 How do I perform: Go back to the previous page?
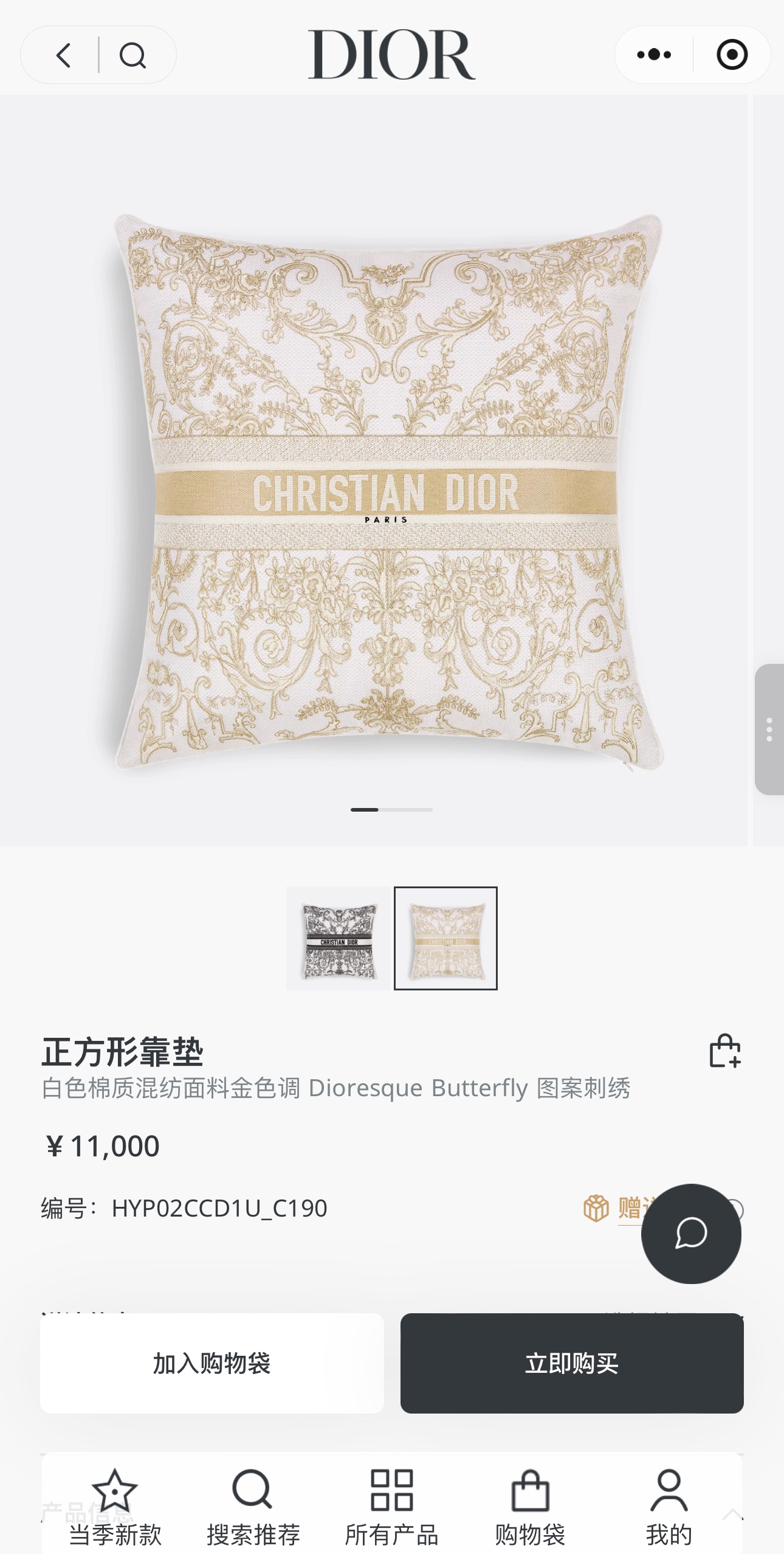pos(63,55)
